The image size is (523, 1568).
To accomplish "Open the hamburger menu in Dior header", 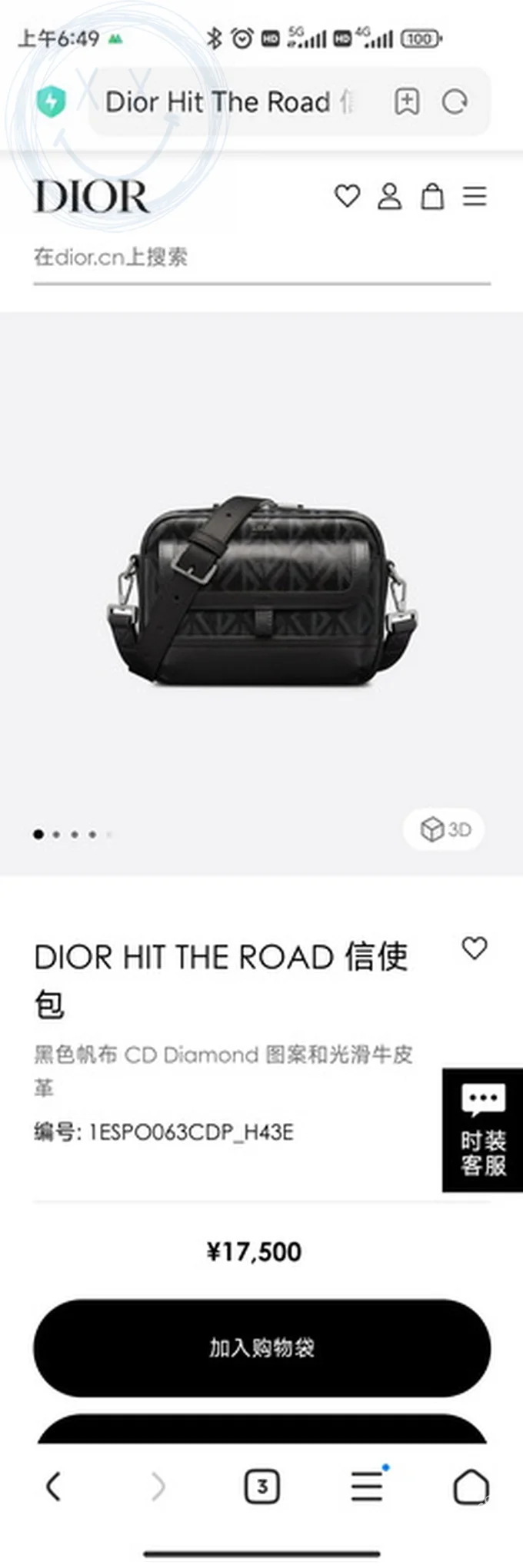I will click(x=475, y=197).
